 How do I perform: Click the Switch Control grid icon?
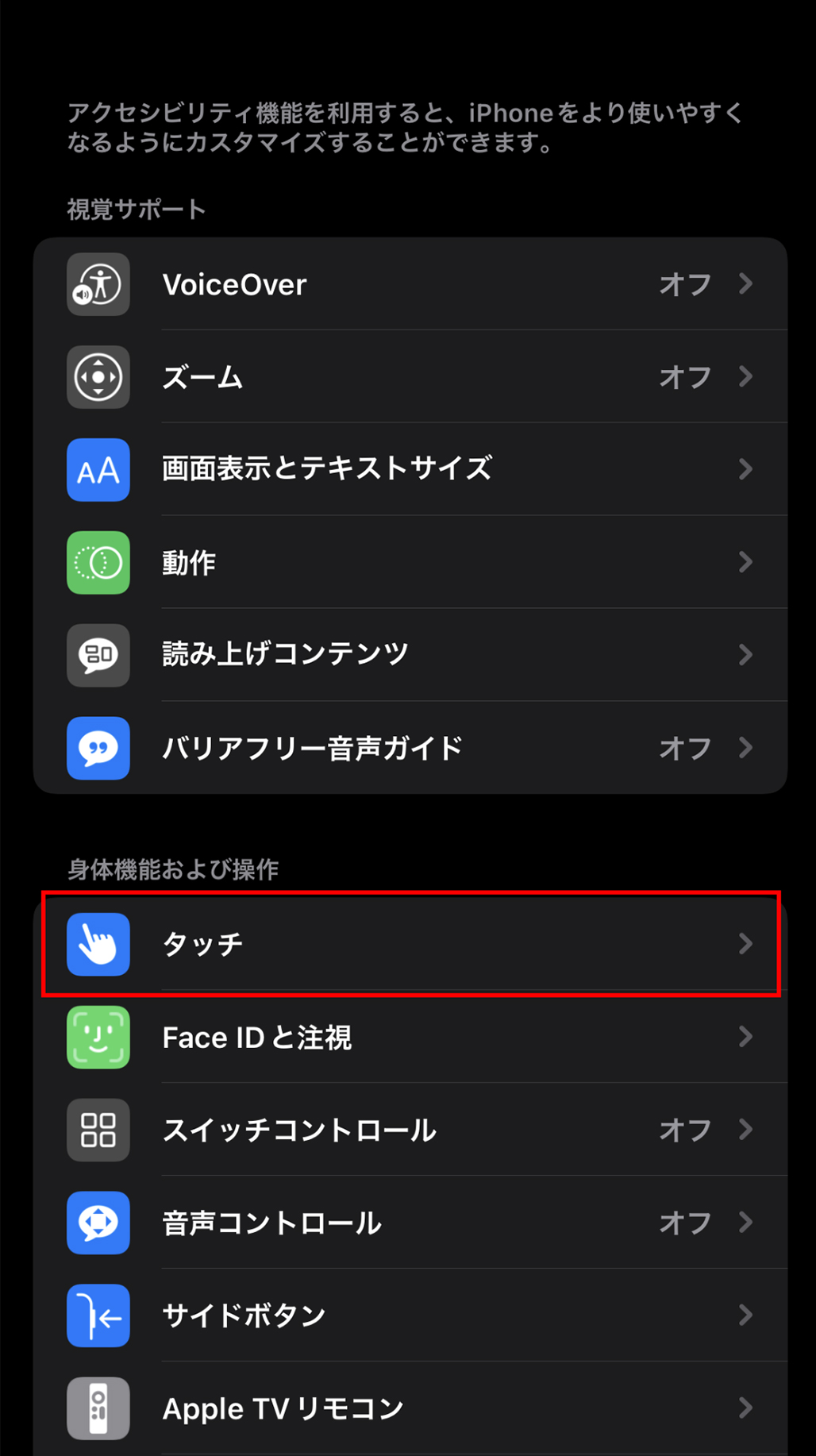[x=98, y=1130]
